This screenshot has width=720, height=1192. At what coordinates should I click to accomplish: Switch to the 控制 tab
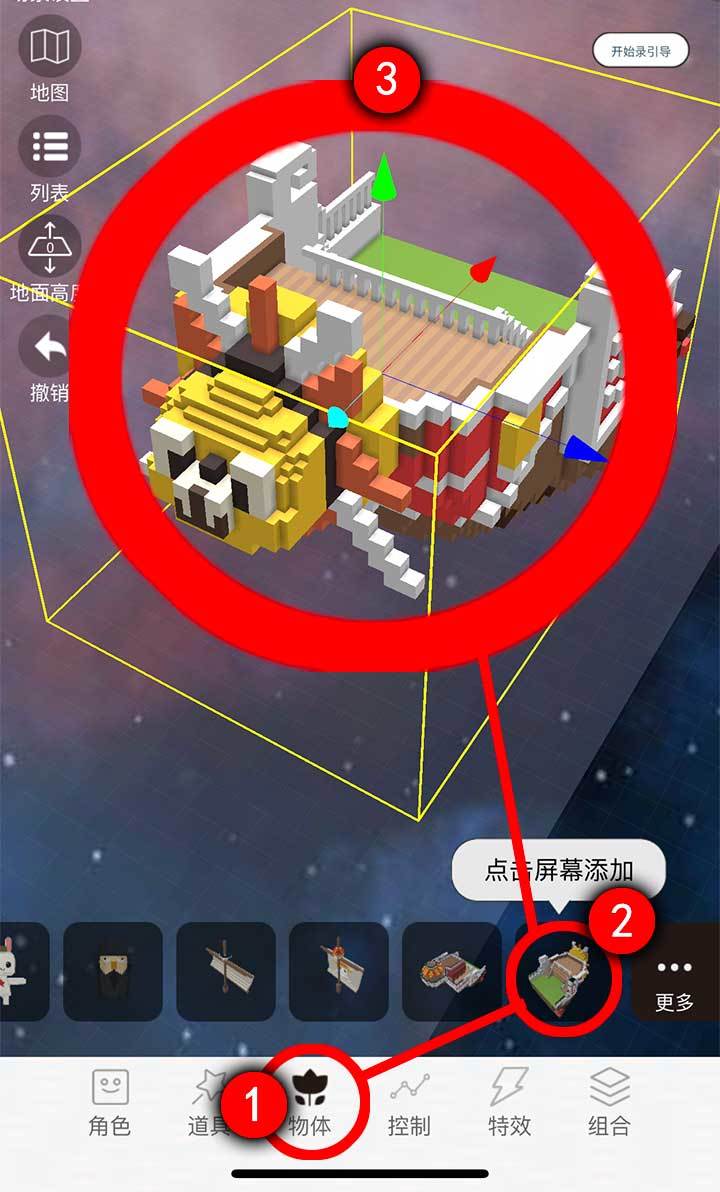409,1102
